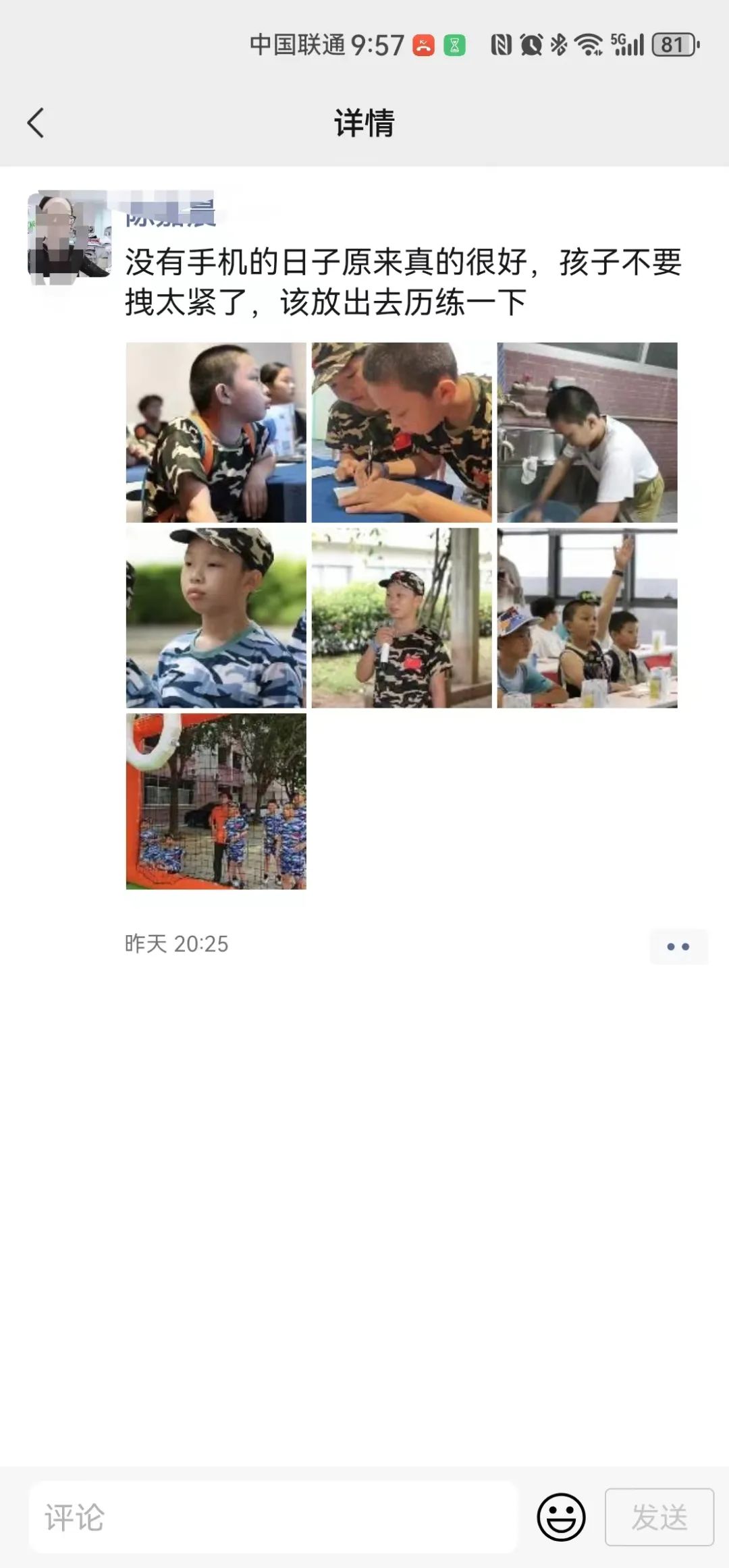Image resolution: width=729 pixels, height=1568 pixels.
Task: Tap the 发送 send button
Action: click(659, 1517)
